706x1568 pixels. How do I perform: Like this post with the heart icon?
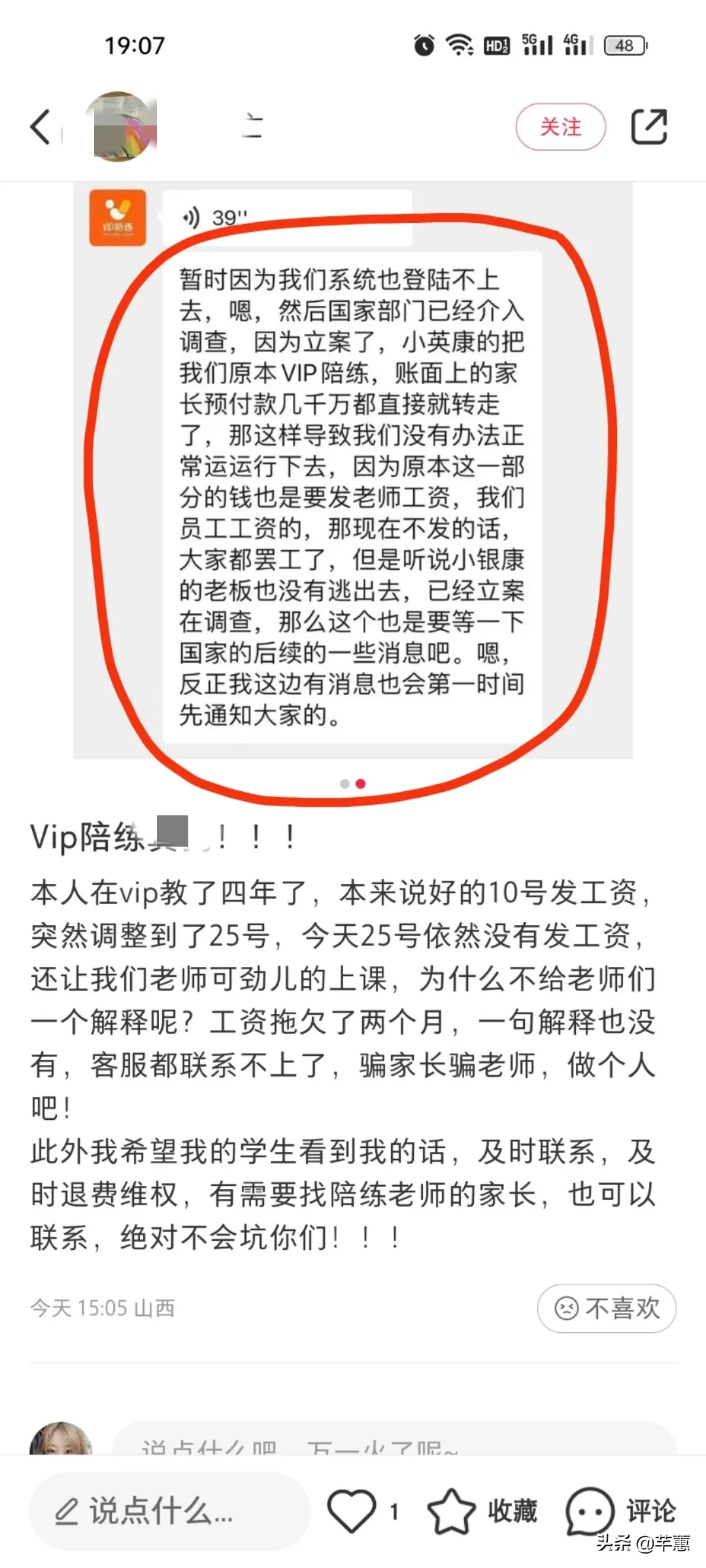point(352,1511)
